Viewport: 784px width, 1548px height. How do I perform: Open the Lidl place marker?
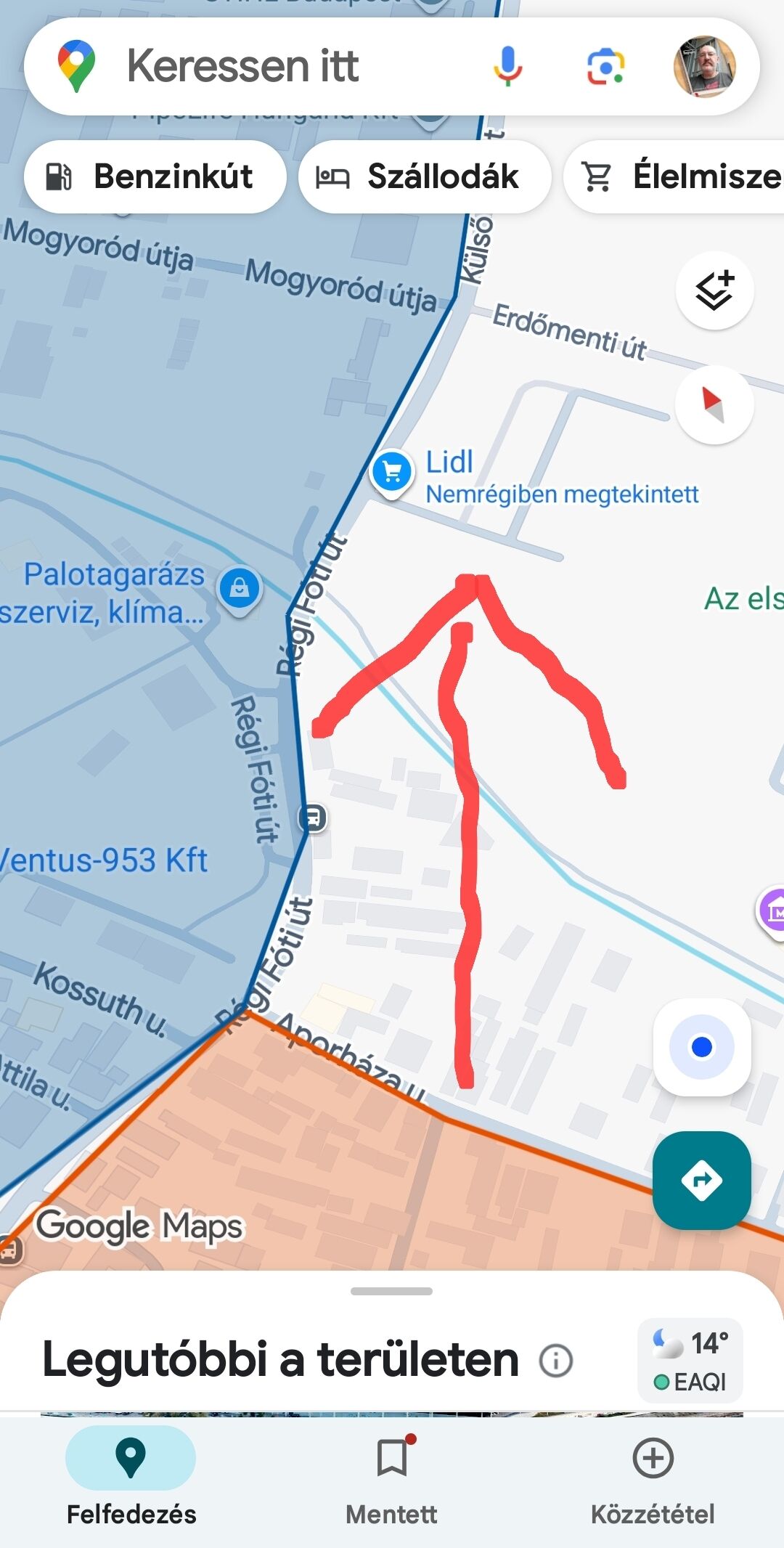pos(393,472)
